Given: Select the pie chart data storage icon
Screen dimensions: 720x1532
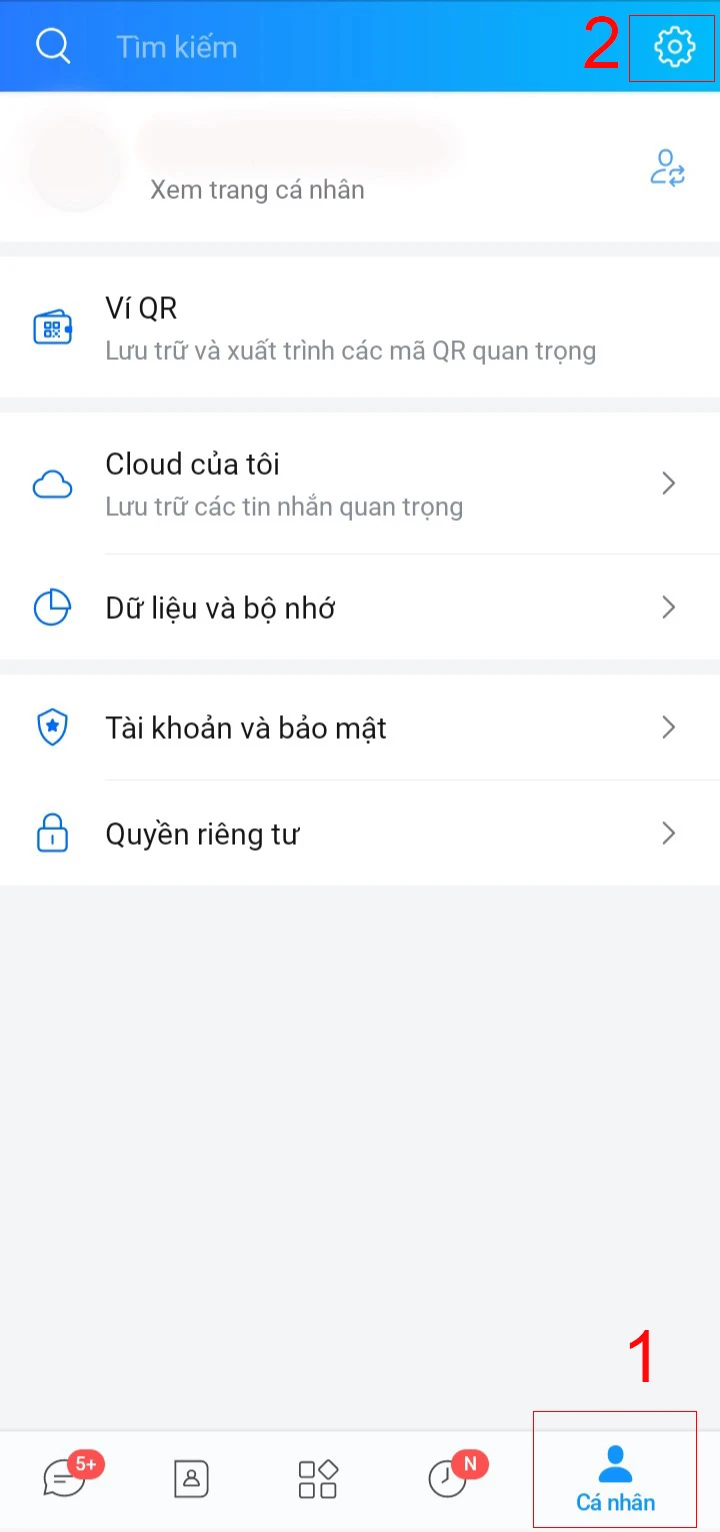Looking at the screenshot, I should tap(51, 607).
